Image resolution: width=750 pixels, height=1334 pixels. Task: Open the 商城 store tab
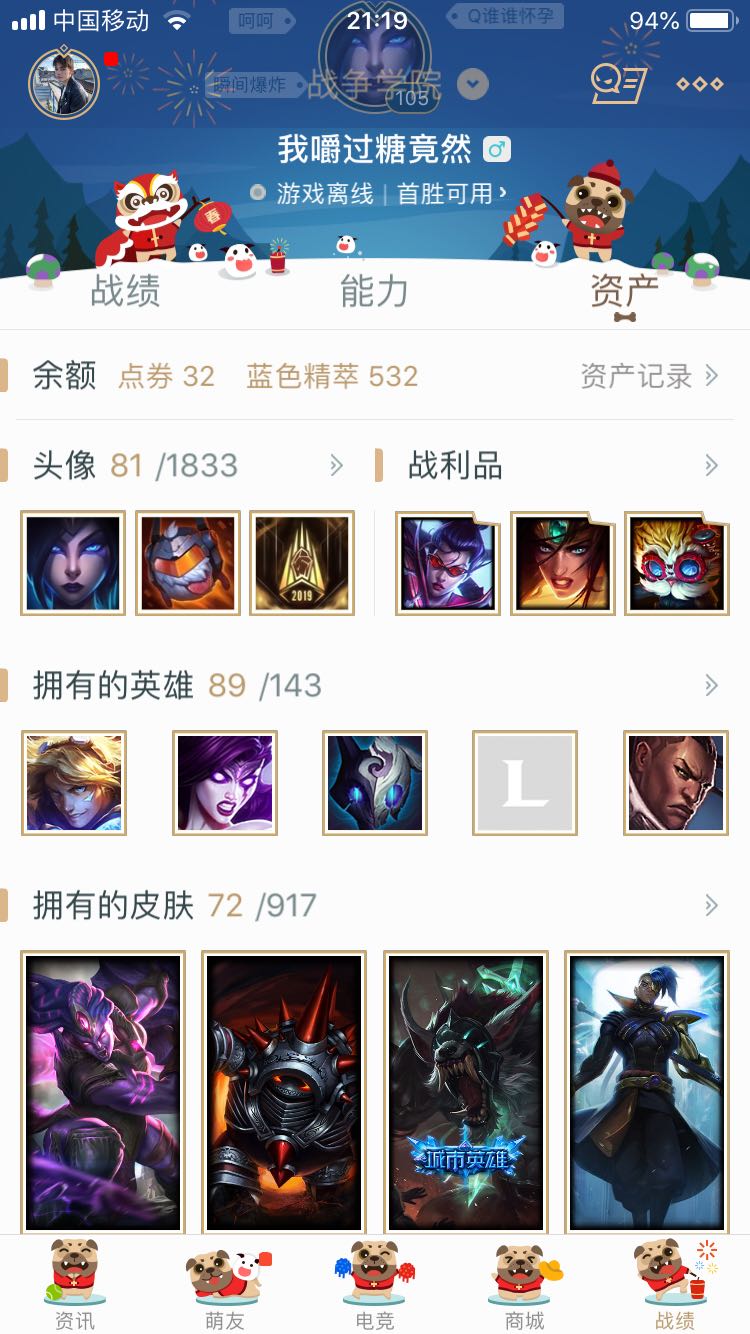click(x=525, y=1286)
